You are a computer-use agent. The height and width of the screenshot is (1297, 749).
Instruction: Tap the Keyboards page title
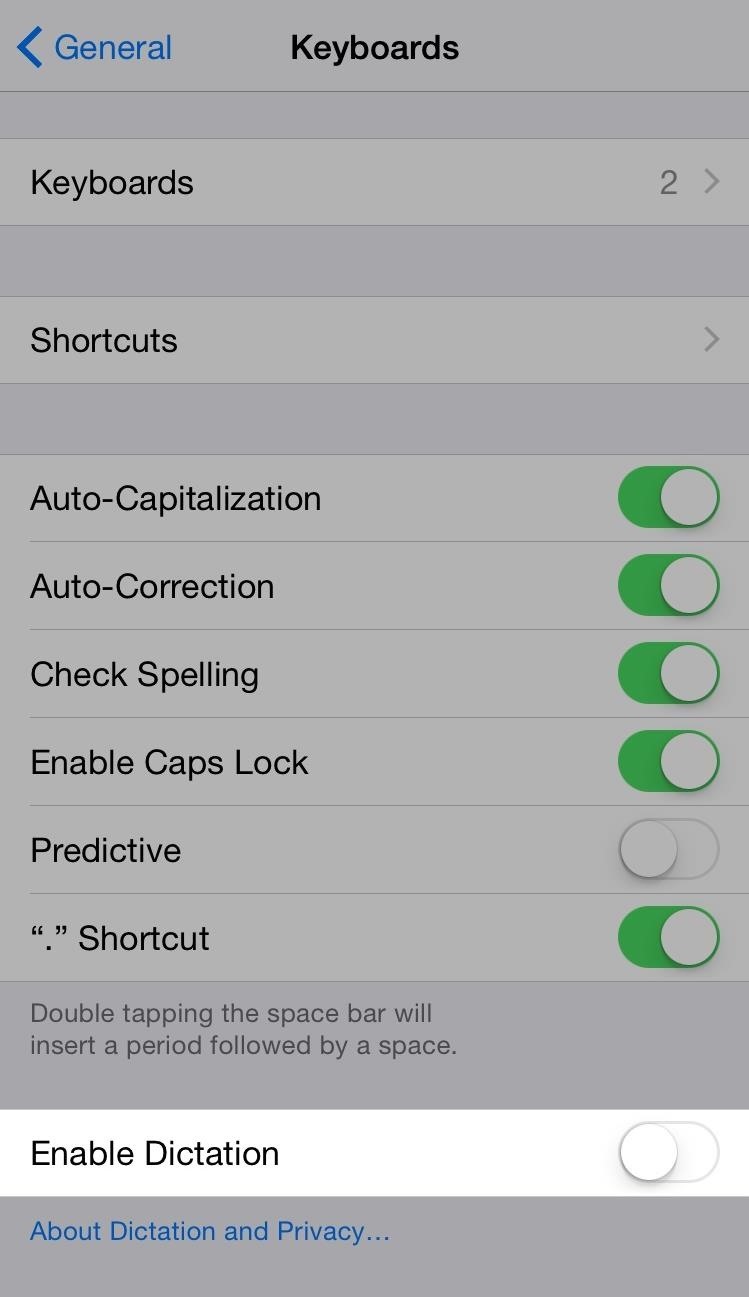[x=374, y=46]
